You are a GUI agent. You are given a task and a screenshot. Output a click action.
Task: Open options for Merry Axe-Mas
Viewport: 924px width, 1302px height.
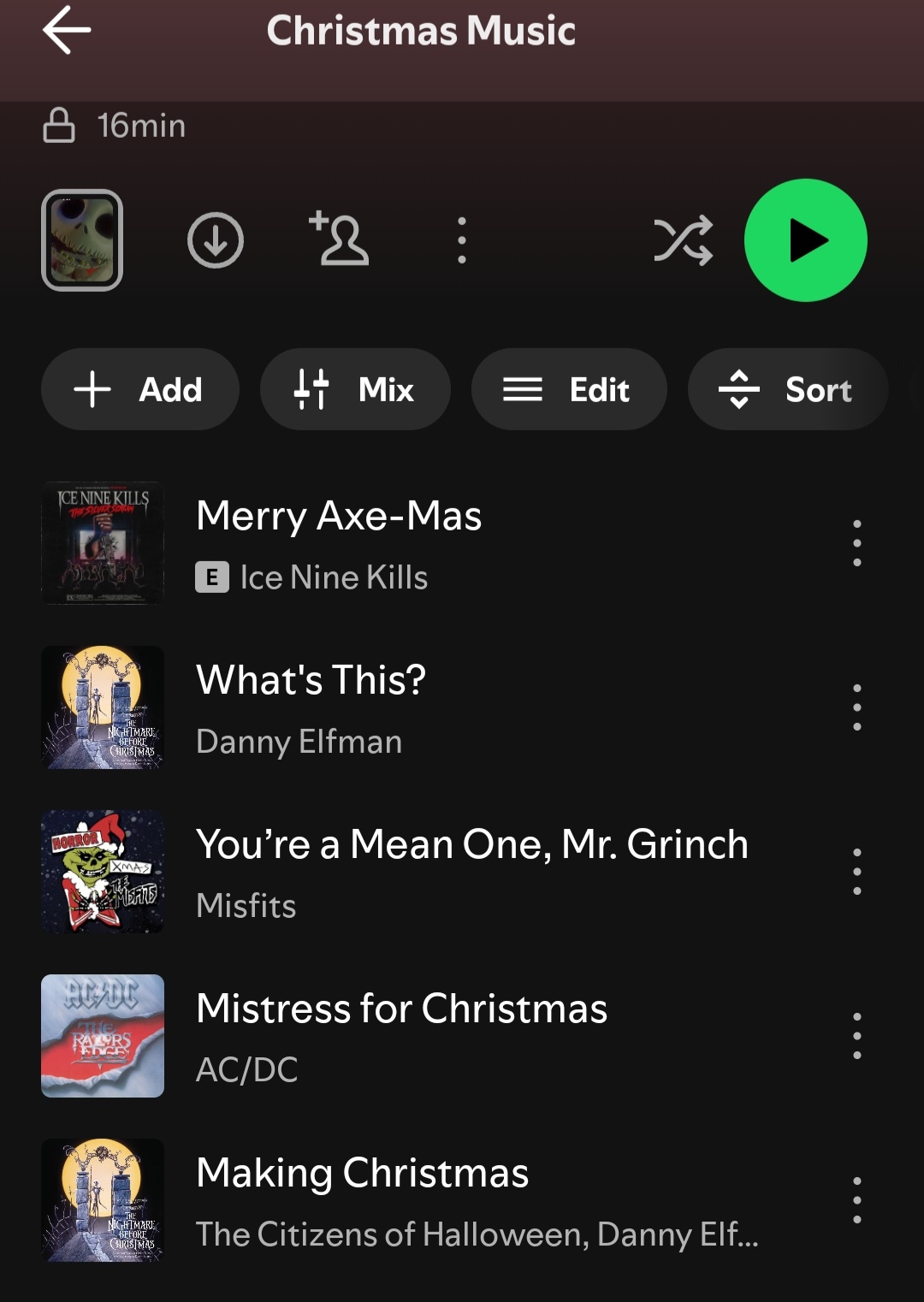856,543
